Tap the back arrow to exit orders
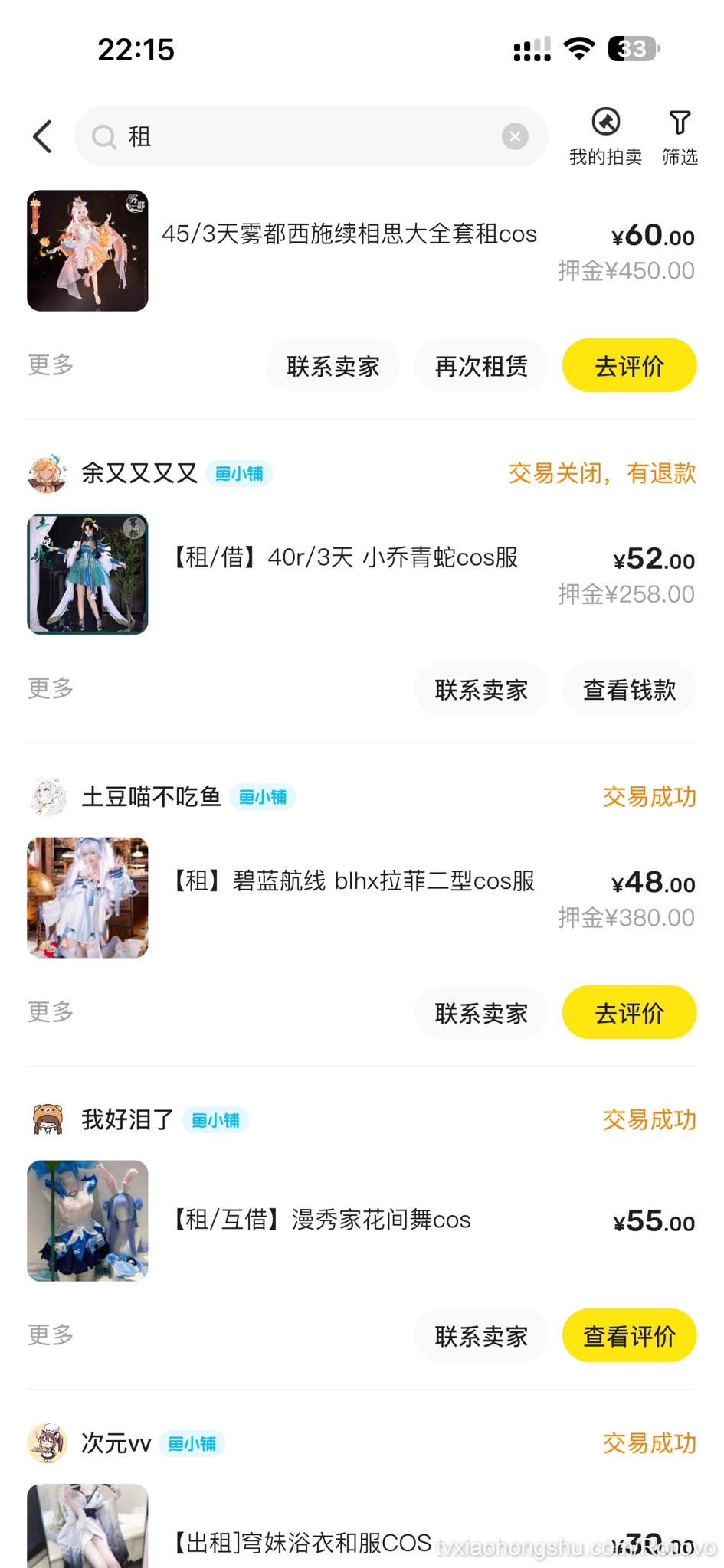Viewport: 724px width, 1568px height. click(42, 135)
